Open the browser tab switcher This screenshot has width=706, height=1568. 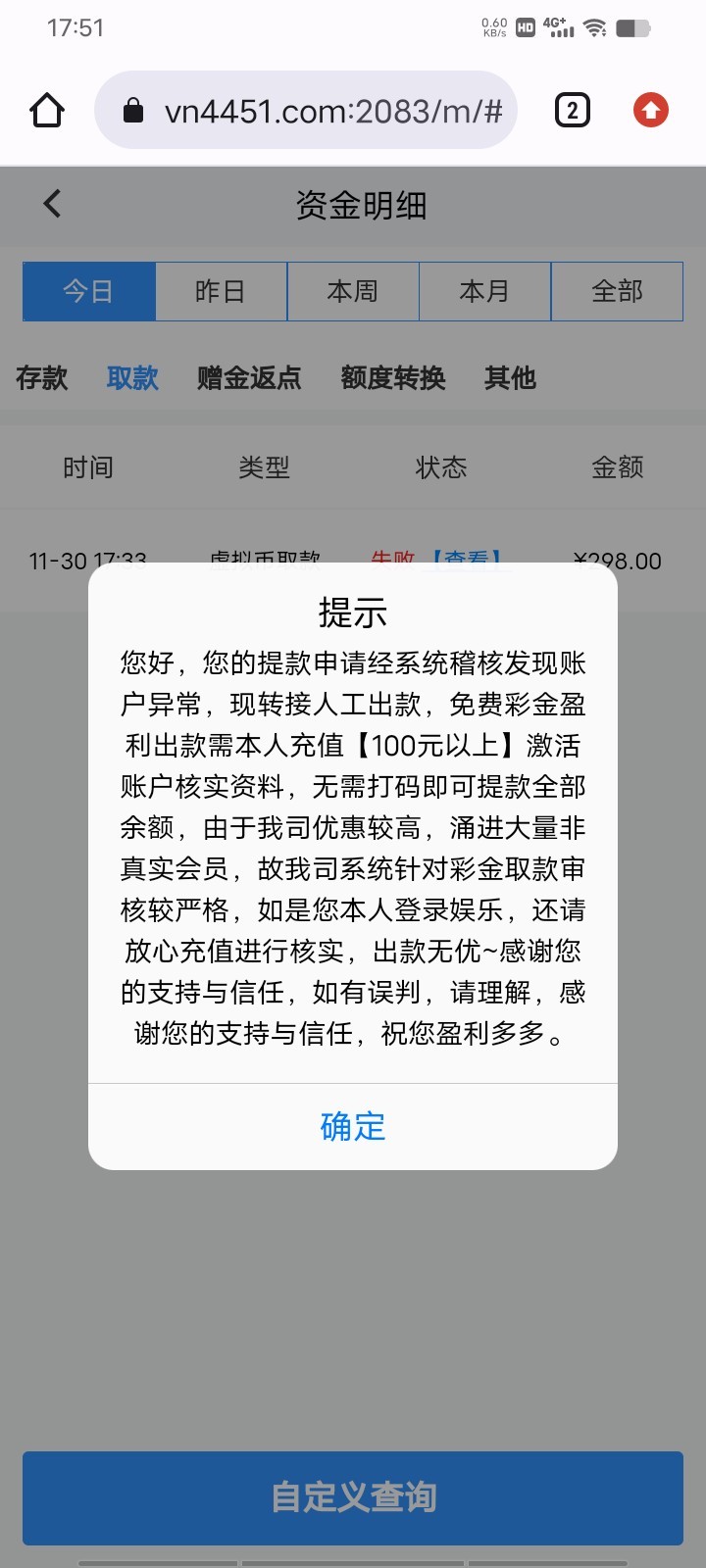[x=572, y=111]
